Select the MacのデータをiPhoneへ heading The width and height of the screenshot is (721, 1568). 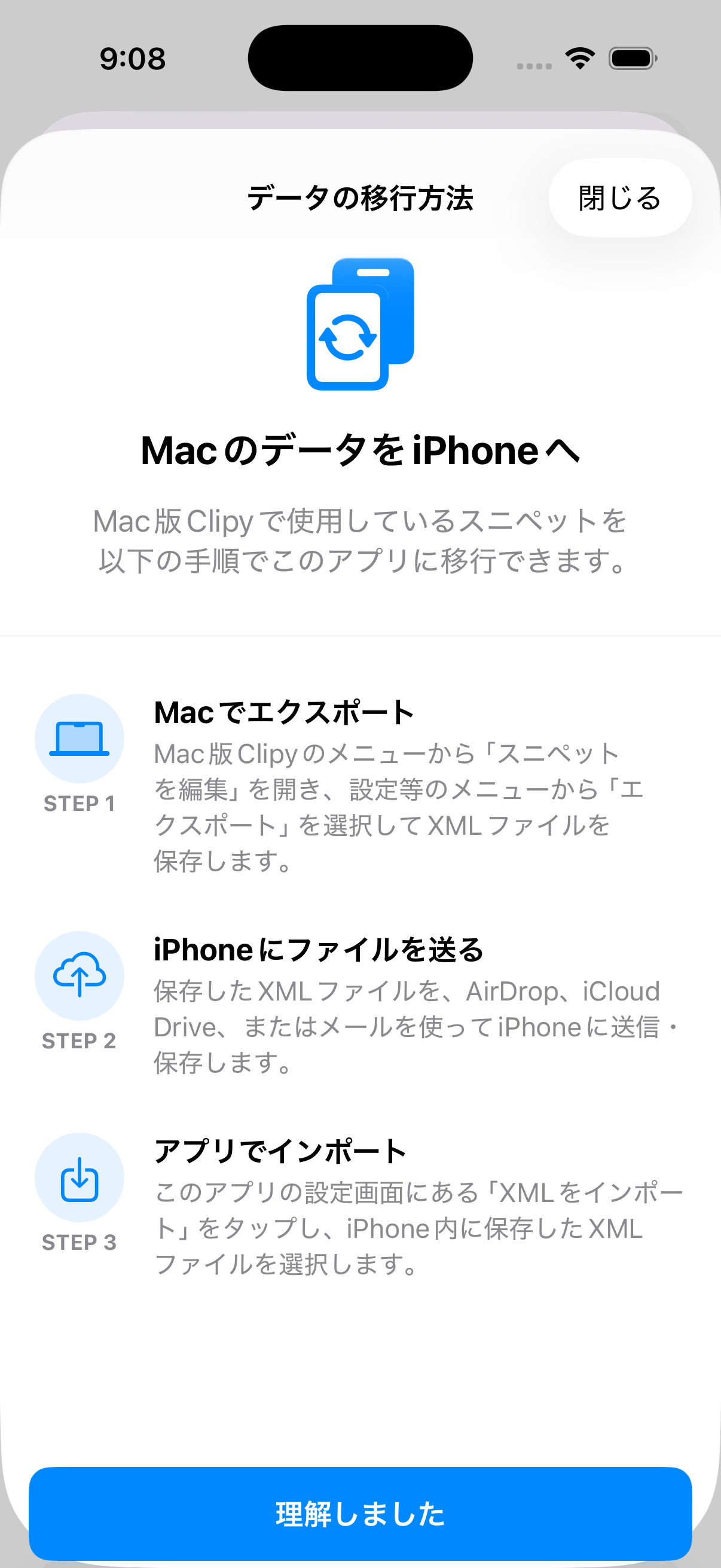click(360, 450)
